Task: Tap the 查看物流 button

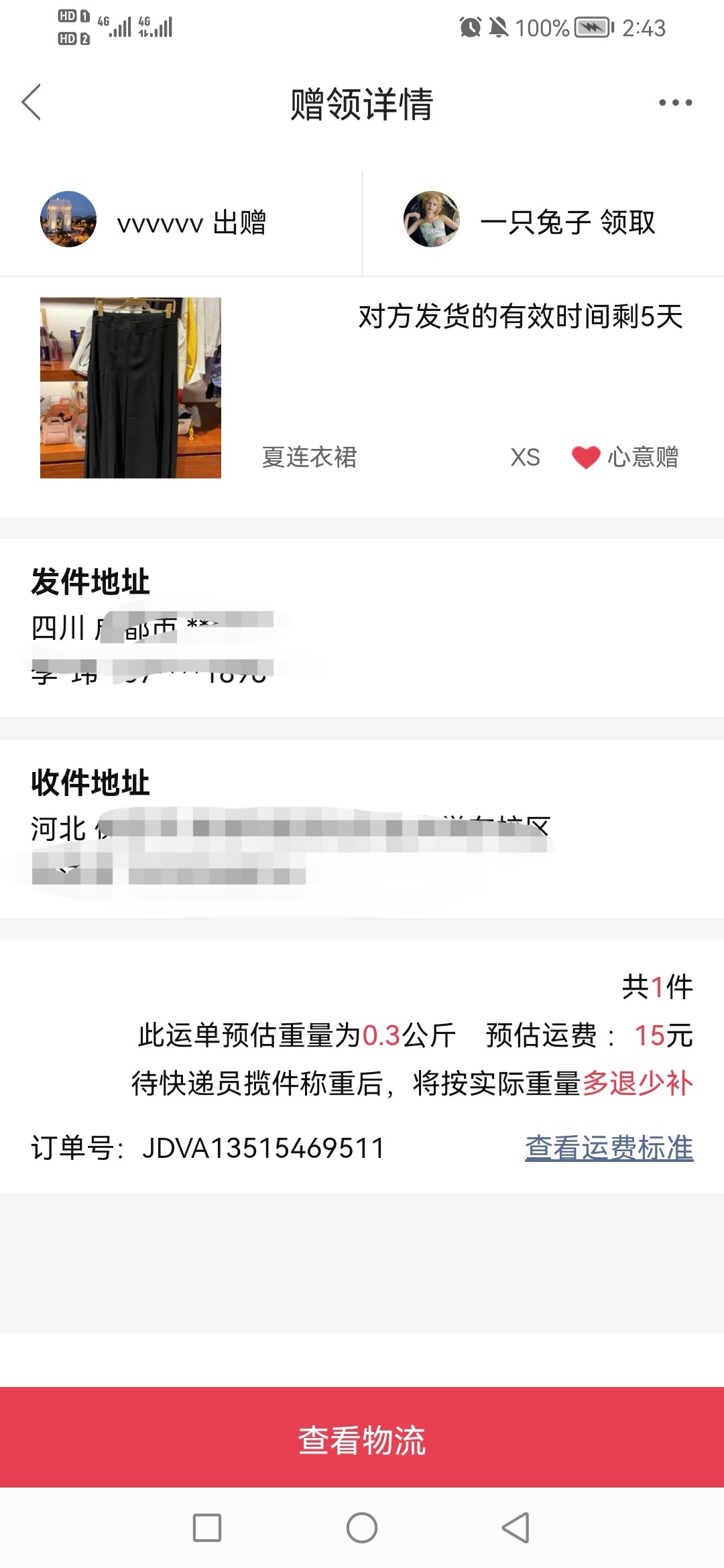Action: tap(362, 1439)
